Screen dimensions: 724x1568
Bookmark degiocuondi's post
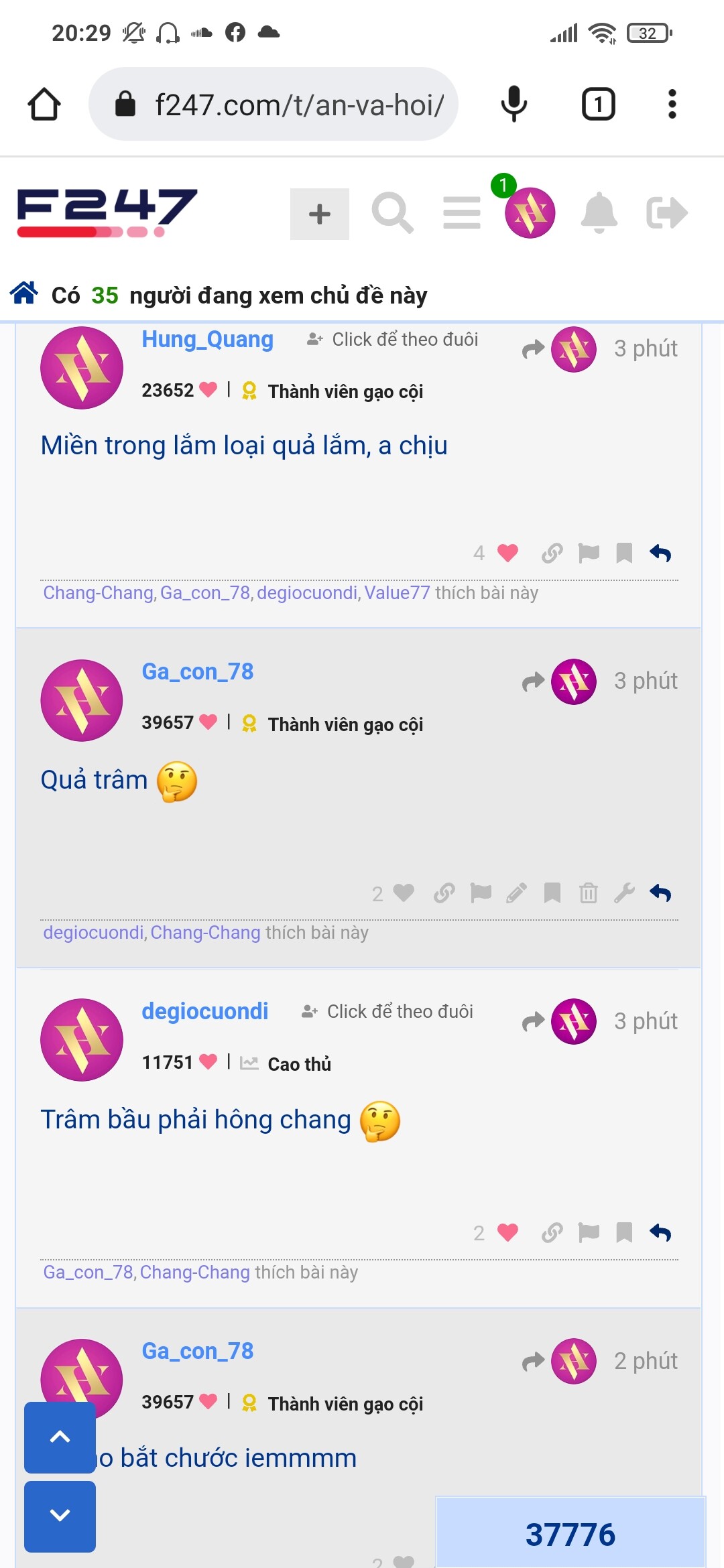click(624, 1233)
